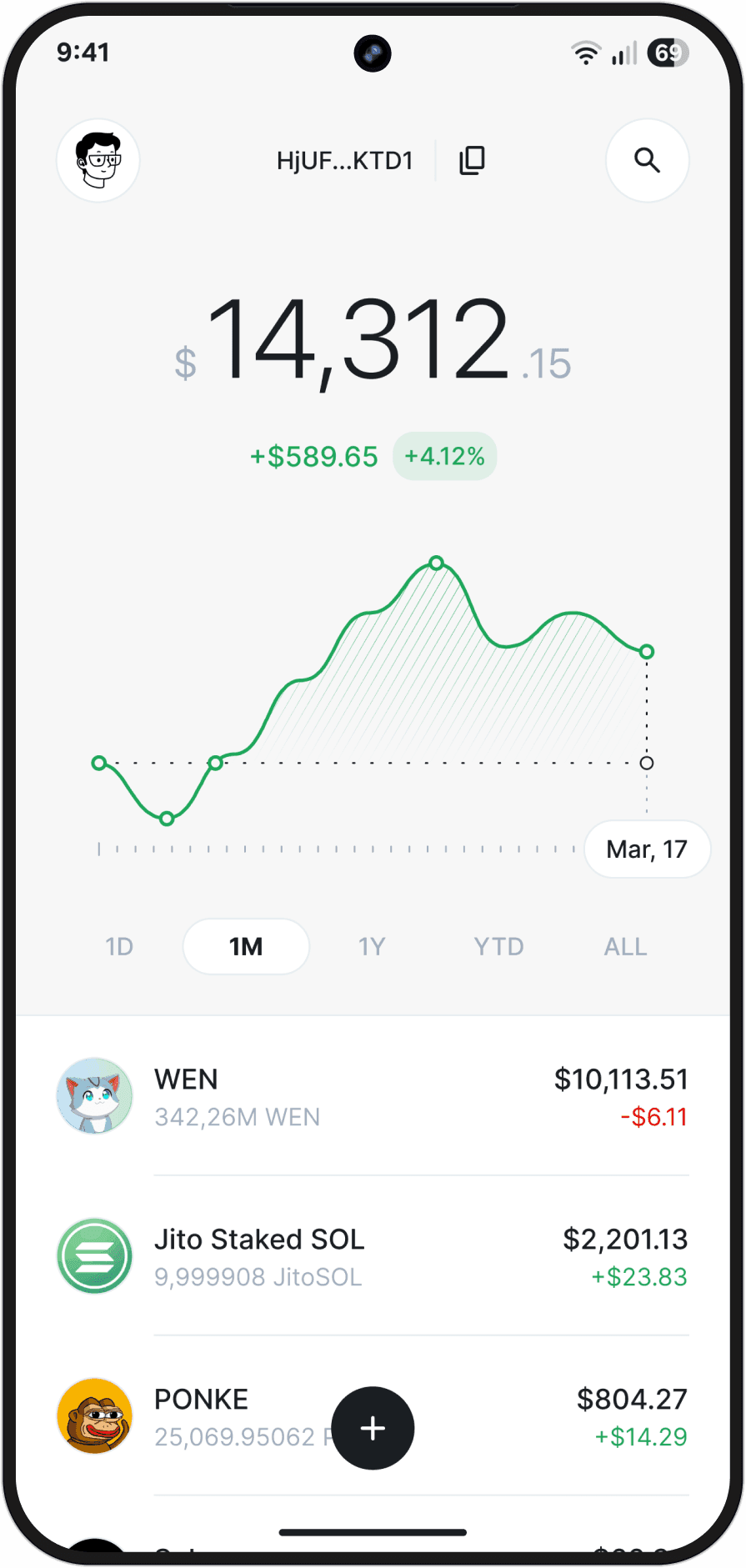Image resolution: width=746 pixels, height=1568 pixels.
Task: Open the search icon
Action: (x=647, y=160)
